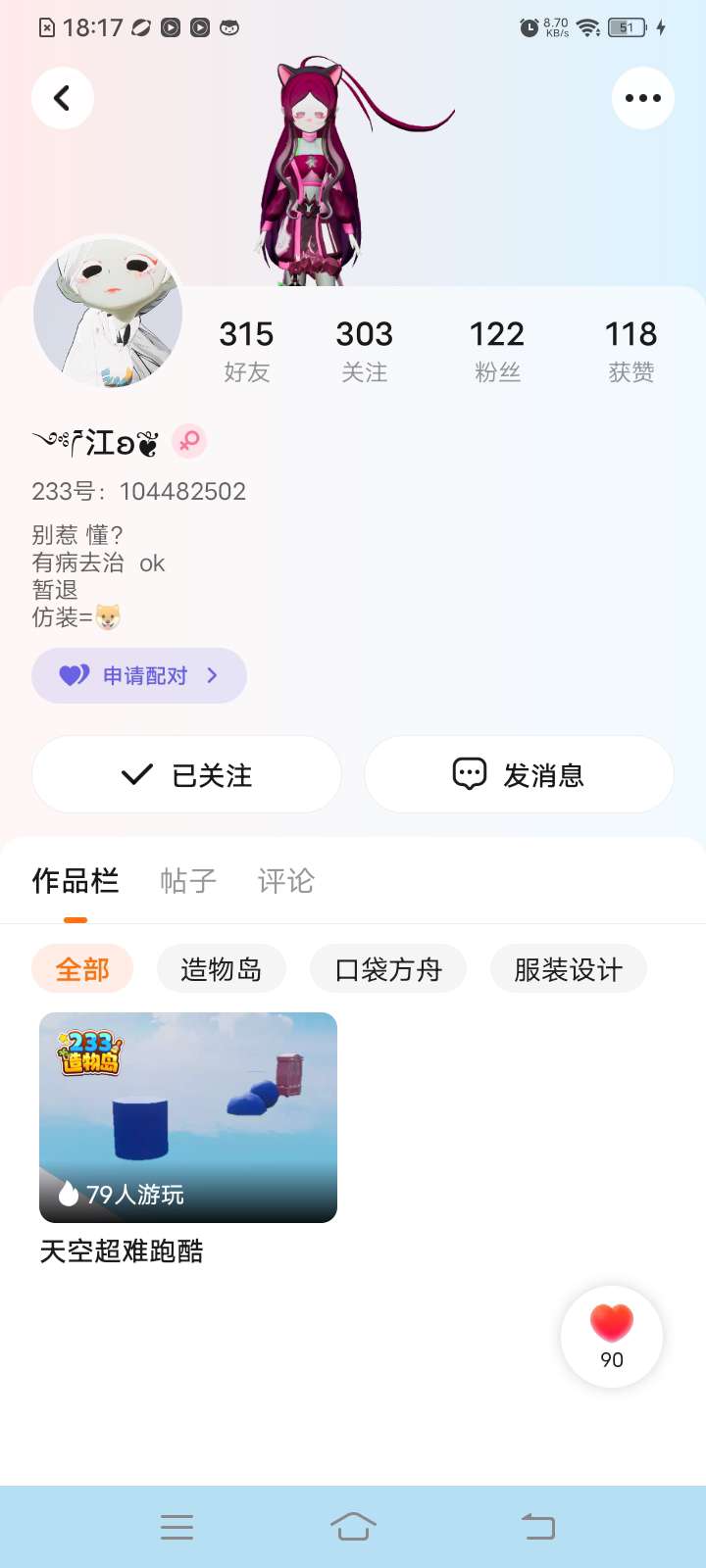Filter works by 服装设计
Viewport: 706px width, 1568px height.
click(x=569, y=969)
